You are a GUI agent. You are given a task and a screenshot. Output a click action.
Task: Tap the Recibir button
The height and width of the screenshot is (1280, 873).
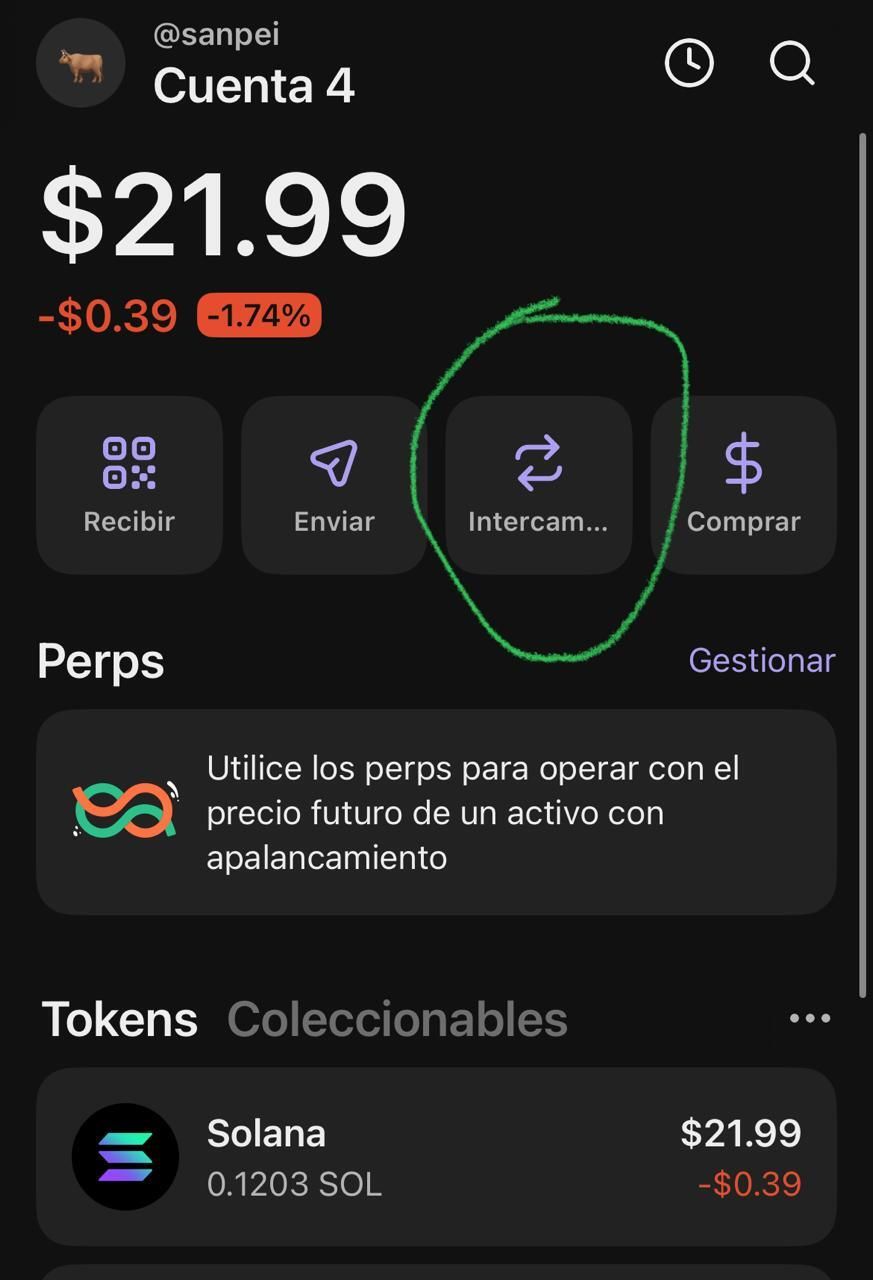[x=129, y=485]
